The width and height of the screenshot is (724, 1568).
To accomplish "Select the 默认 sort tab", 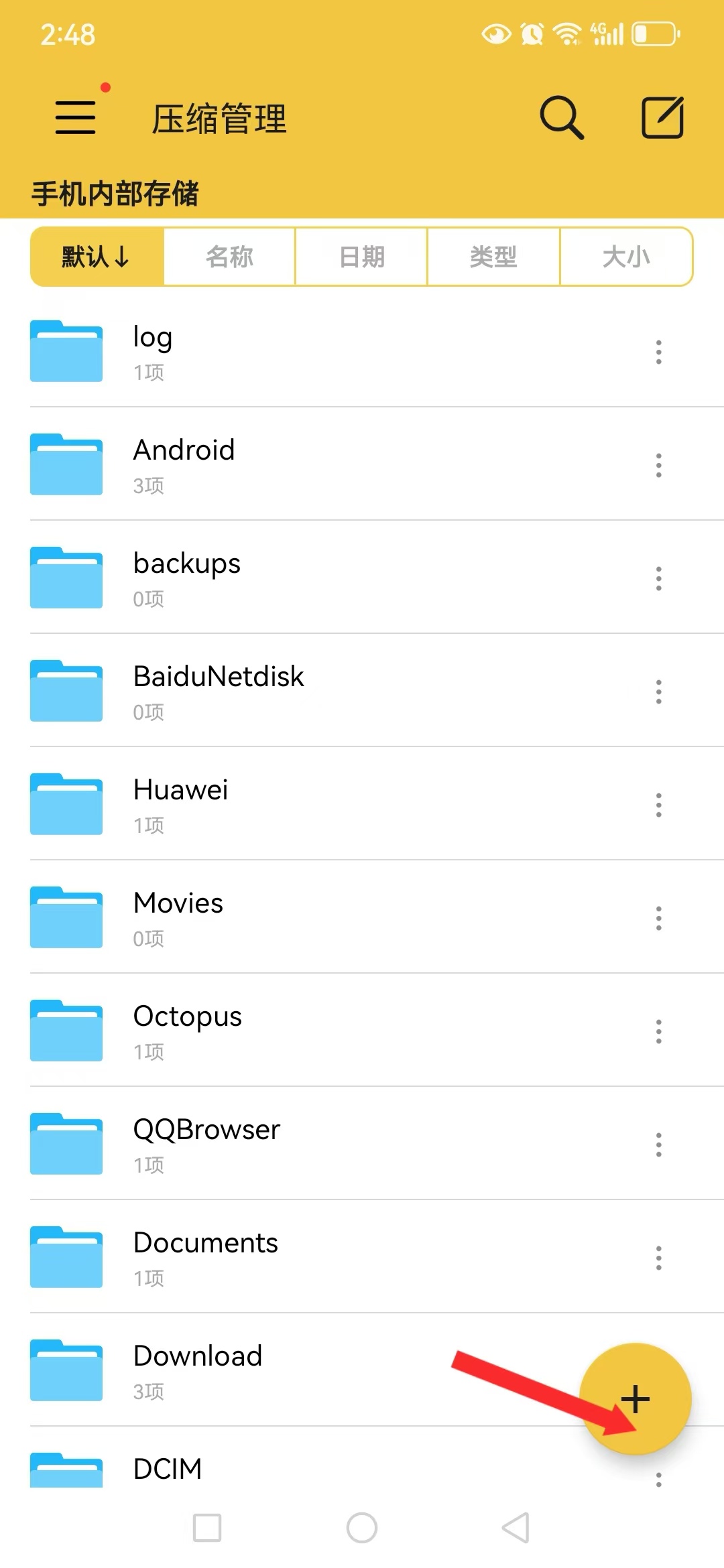I will [97, 257].
